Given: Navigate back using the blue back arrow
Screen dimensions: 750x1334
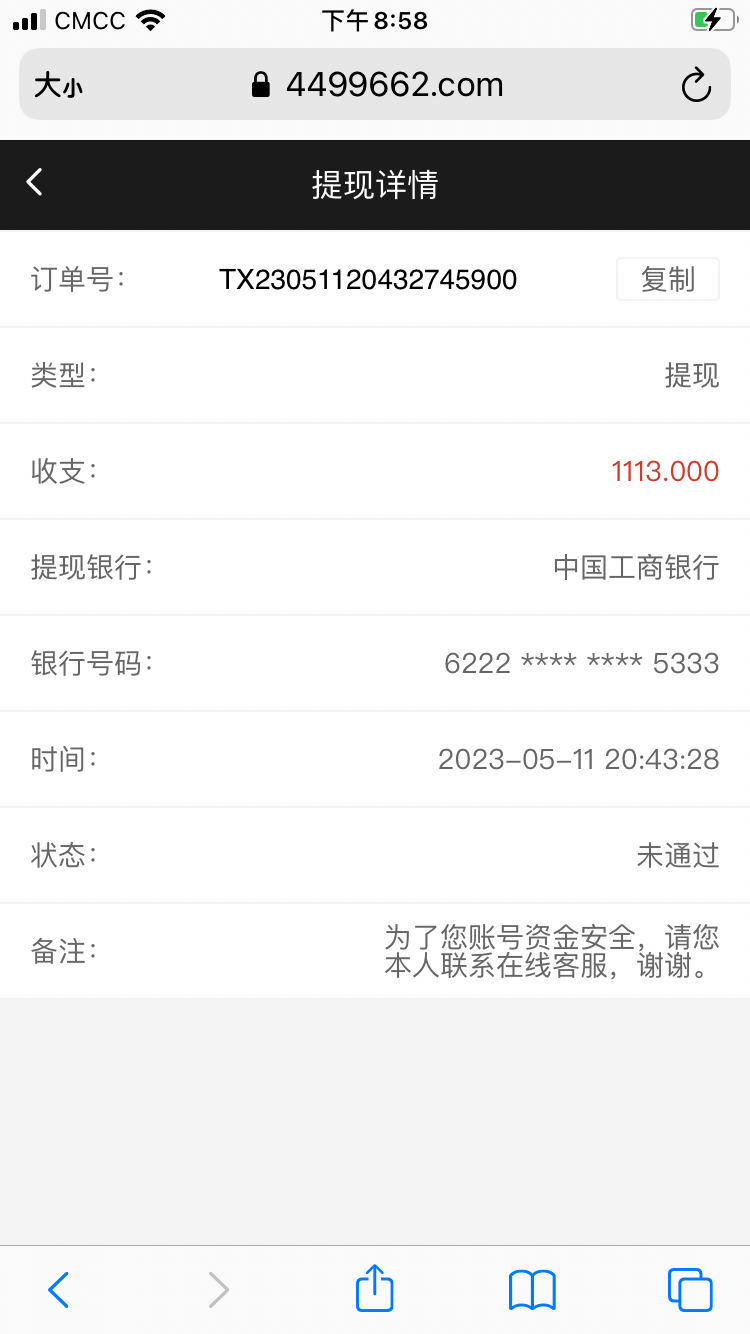Looking at the screenshot, I should (x=57, y=1290).
